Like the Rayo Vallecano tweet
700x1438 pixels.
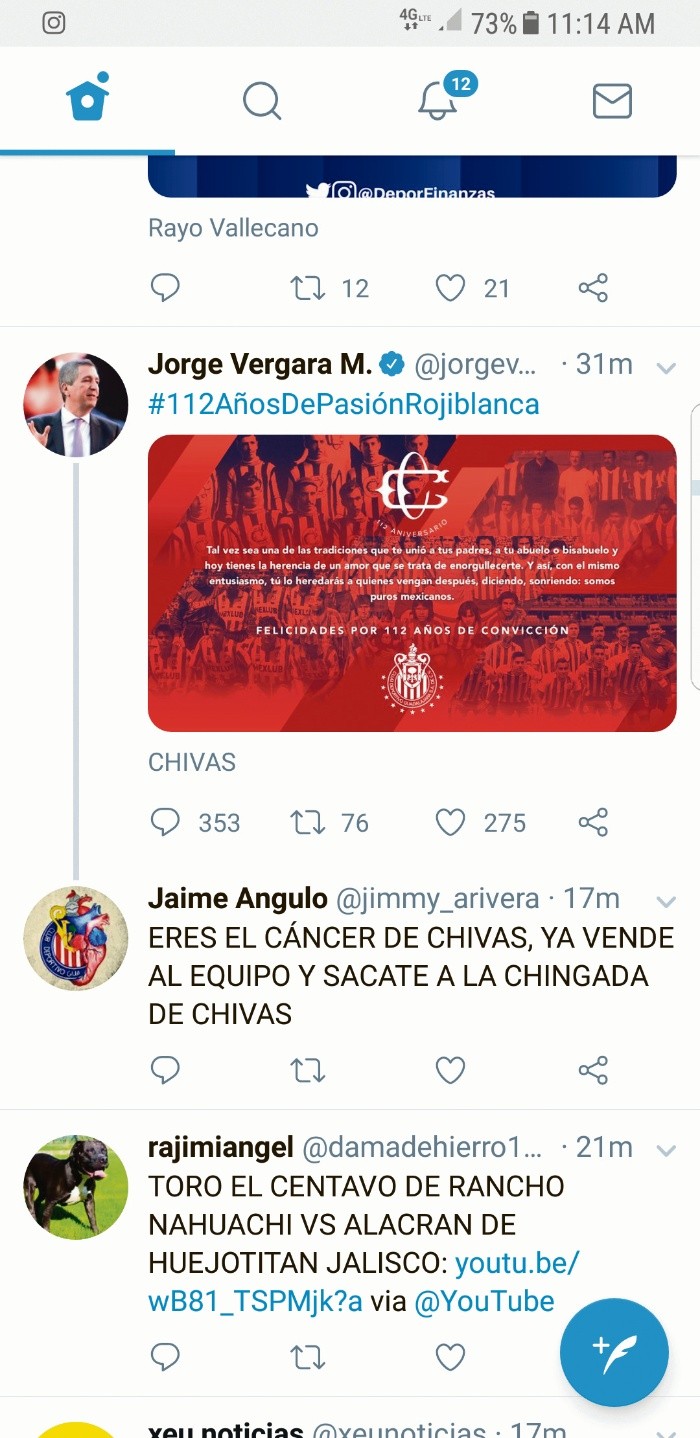point(451,288)
